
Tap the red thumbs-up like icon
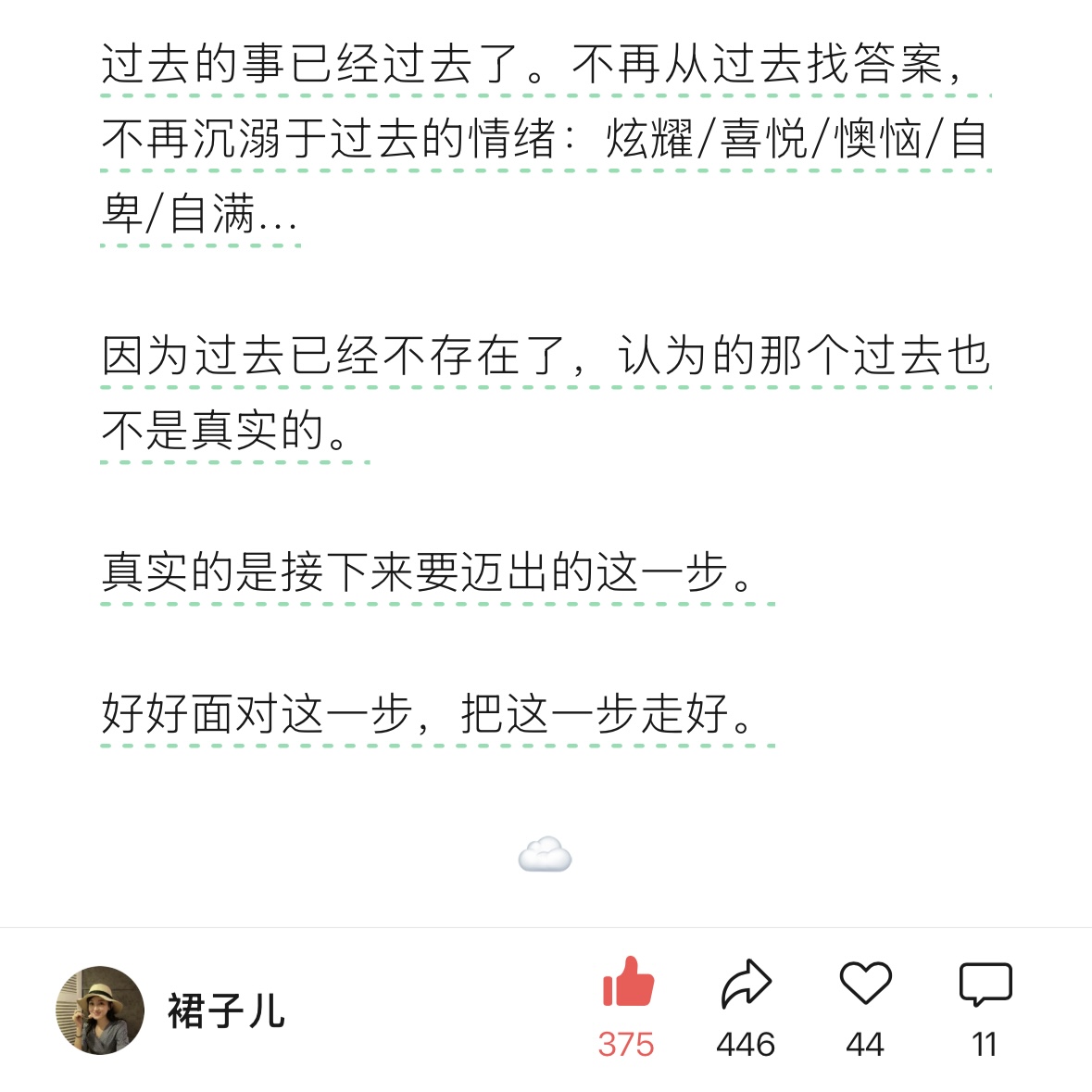tap(627, 983)
